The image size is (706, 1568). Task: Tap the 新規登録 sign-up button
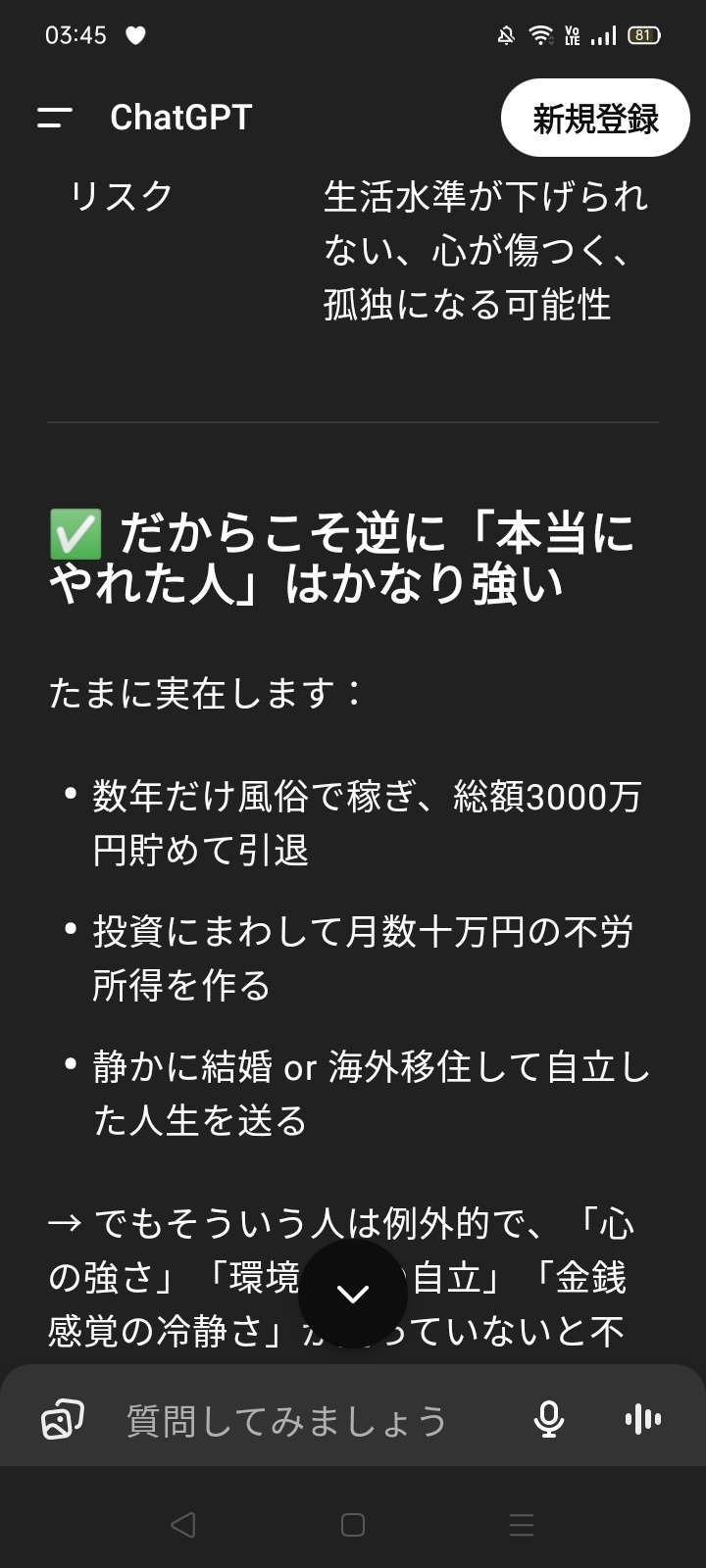pyautogui.click(x=595, y=119)
